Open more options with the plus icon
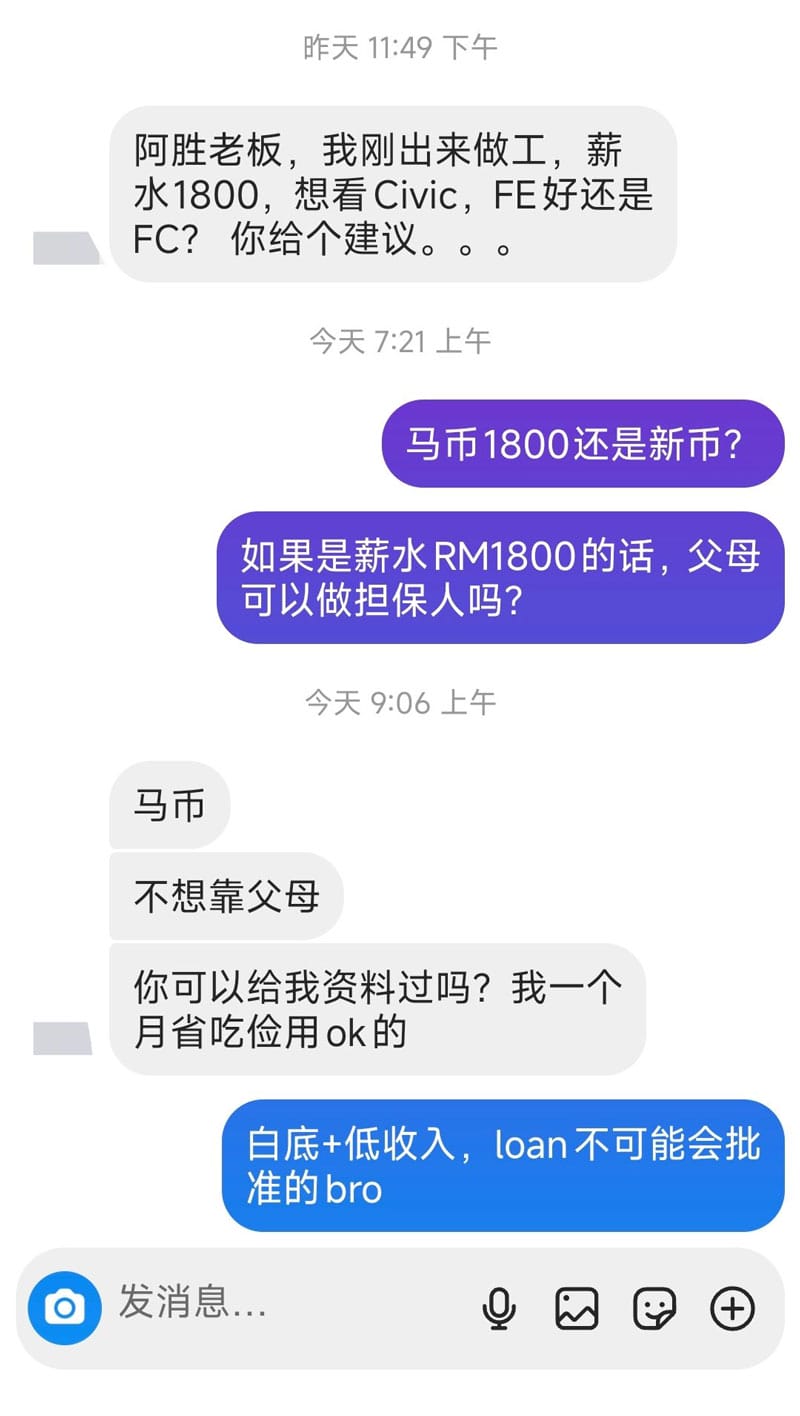 pyautogui.click(x=732, y=1308)
